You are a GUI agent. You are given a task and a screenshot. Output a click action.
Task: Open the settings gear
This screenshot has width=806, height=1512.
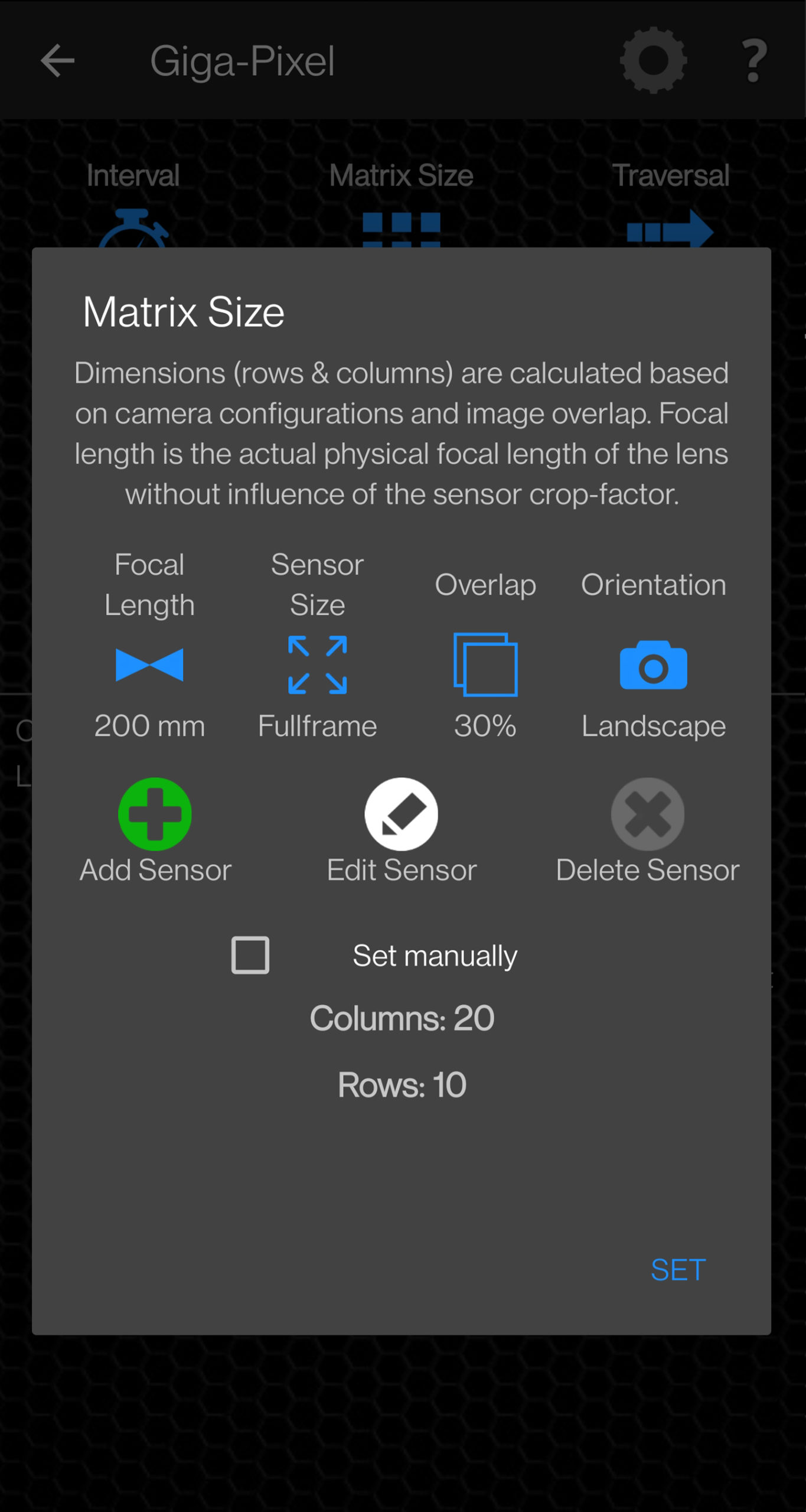[x=653, y=60]
